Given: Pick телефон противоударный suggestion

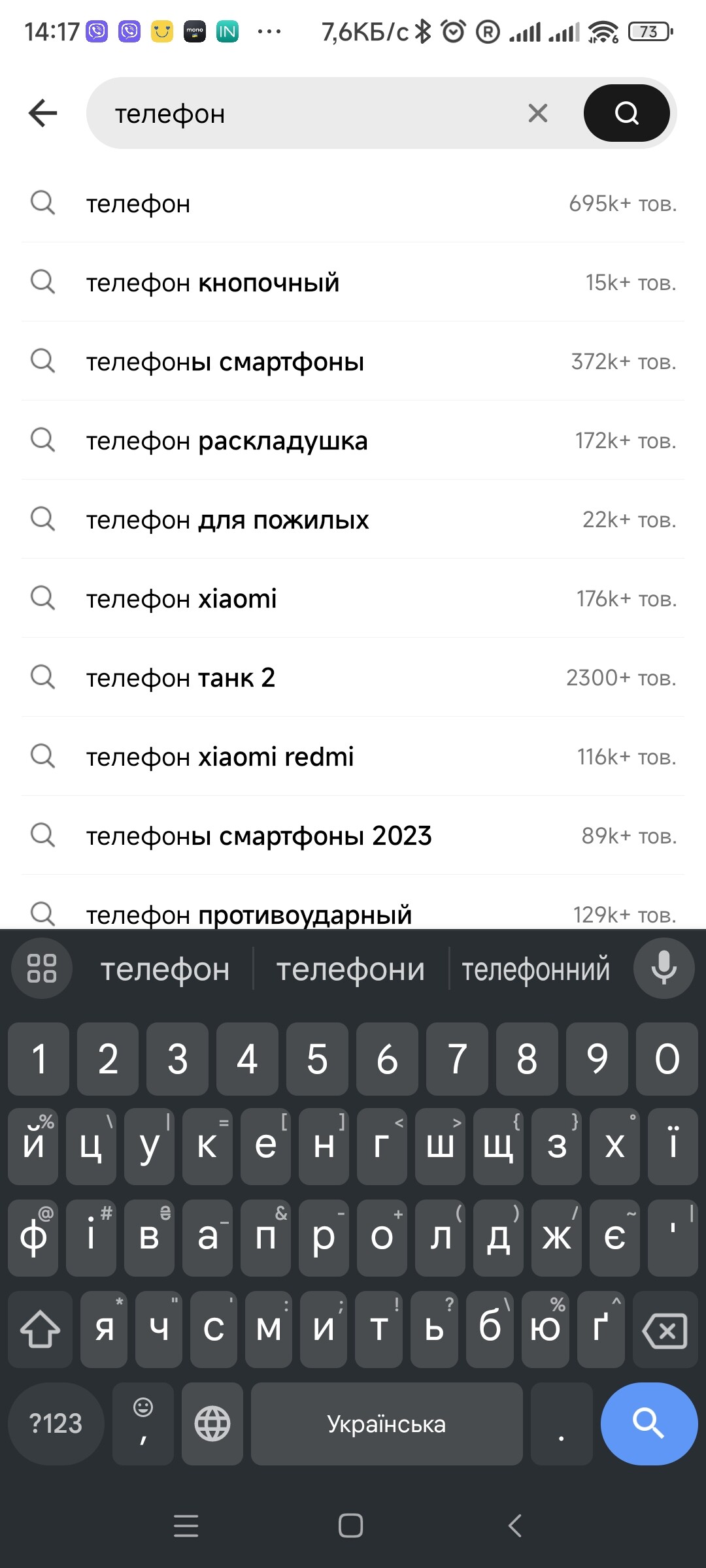Looking at the screenshot, I should pyautogui.click(x=353, y=913).
